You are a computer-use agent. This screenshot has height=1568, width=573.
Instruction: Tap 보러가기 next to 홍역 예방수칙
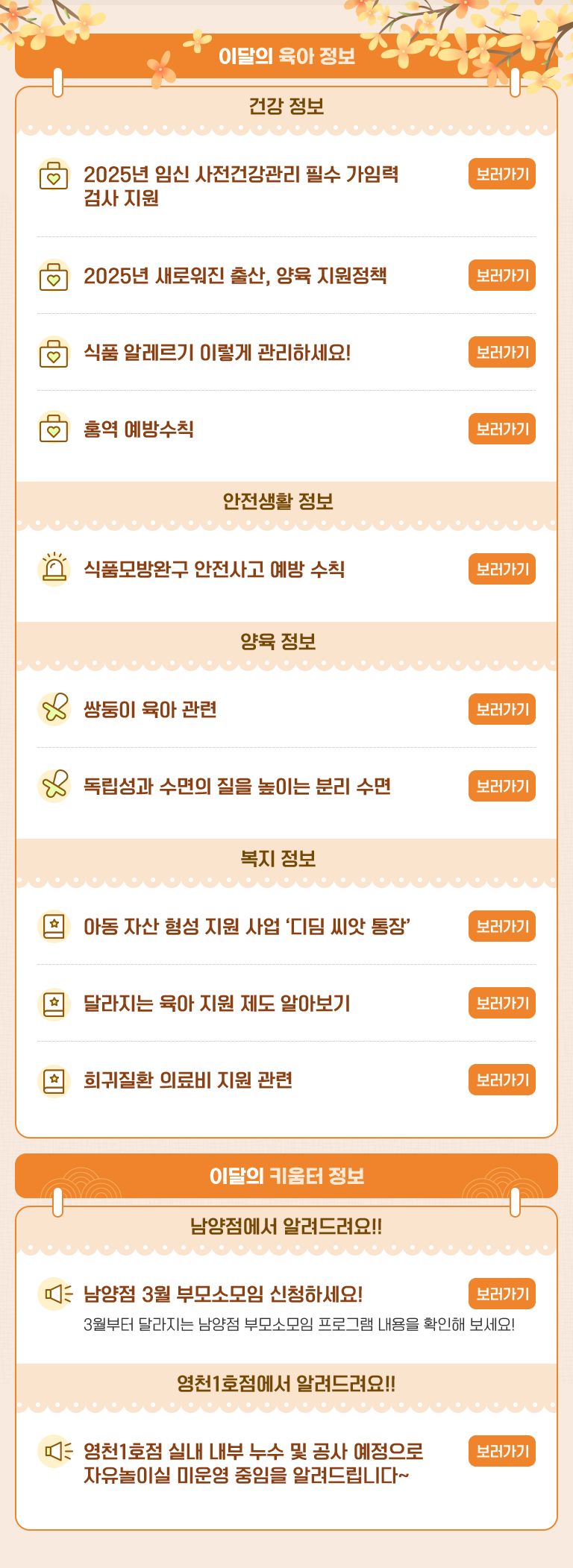[501, 429]
